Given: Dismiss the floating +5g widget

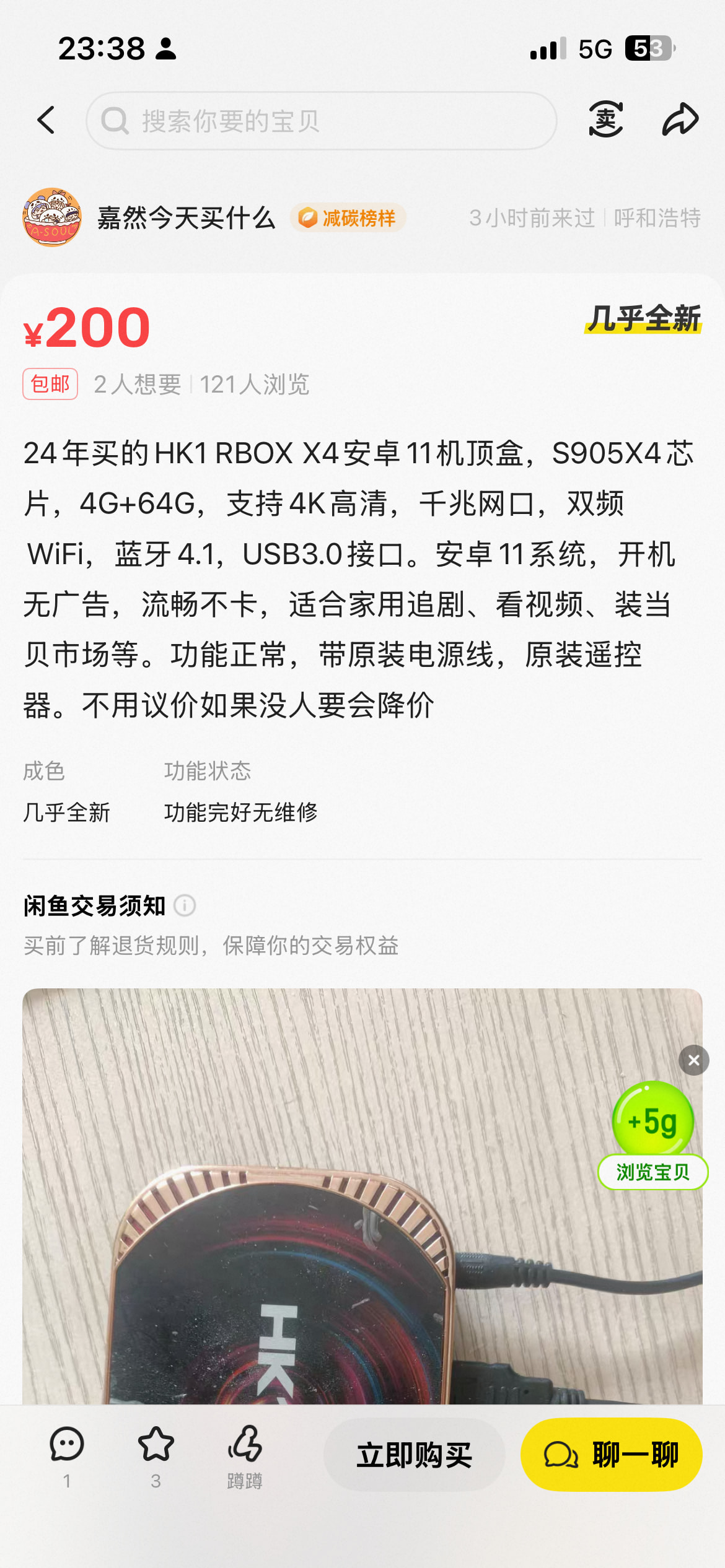Looking at the screenshot, I should click(694, 1060).
